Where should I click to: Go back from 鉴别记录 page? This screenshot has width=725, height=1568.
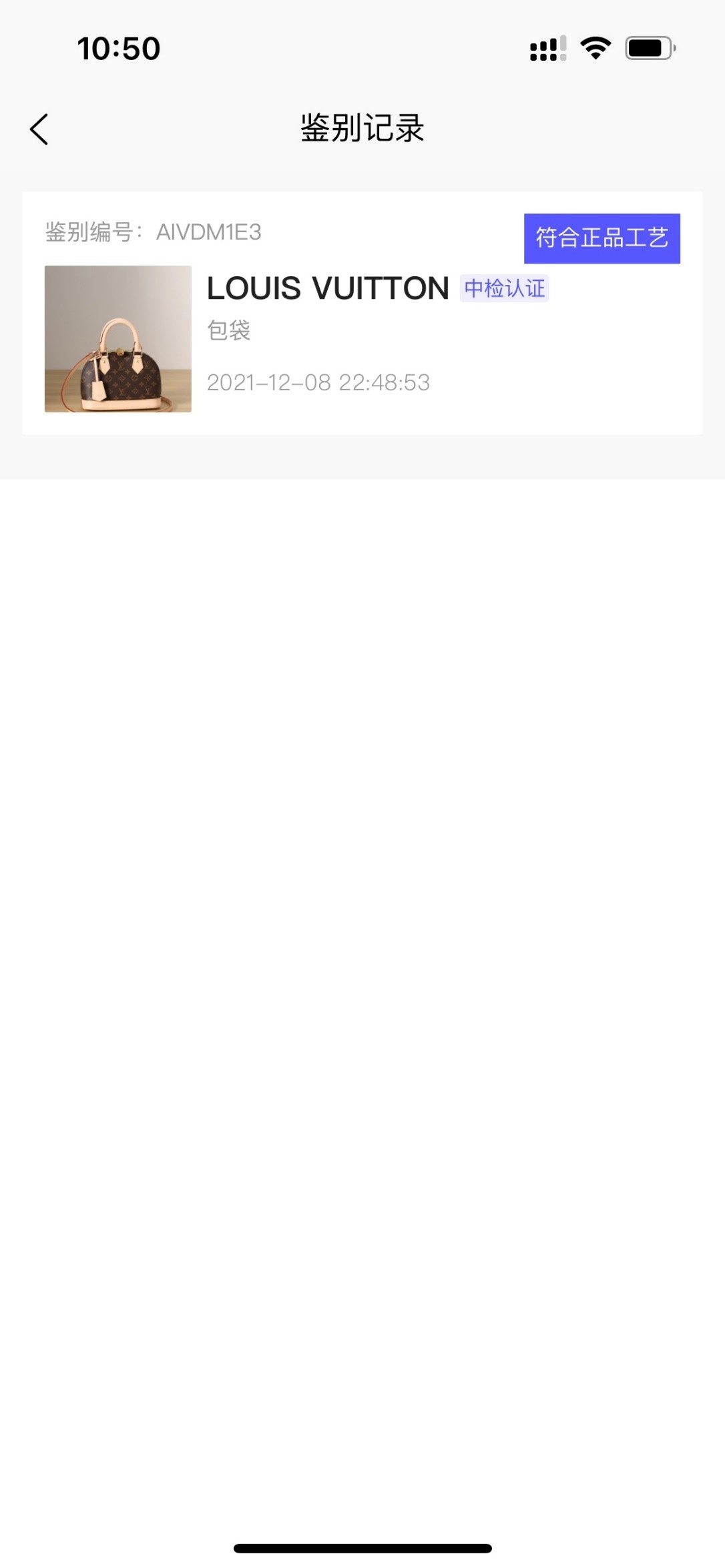point(39,129)
